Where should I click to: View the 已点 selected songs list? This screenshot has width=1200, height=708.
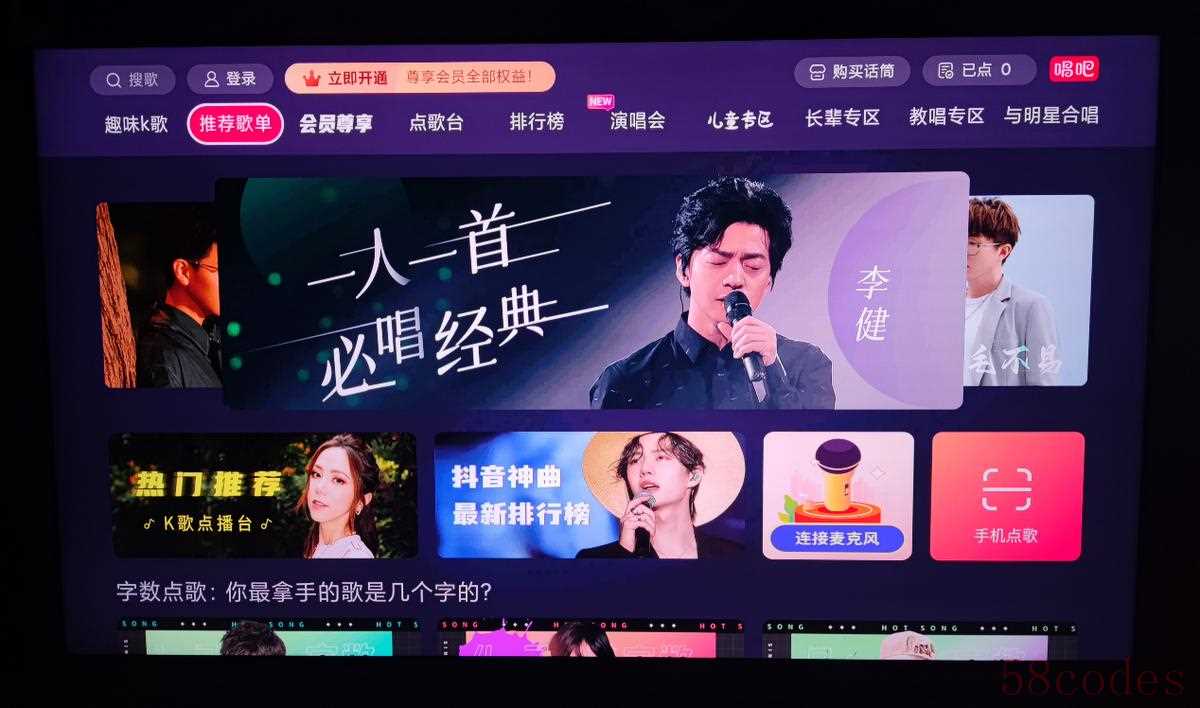[x=977, y=70]
